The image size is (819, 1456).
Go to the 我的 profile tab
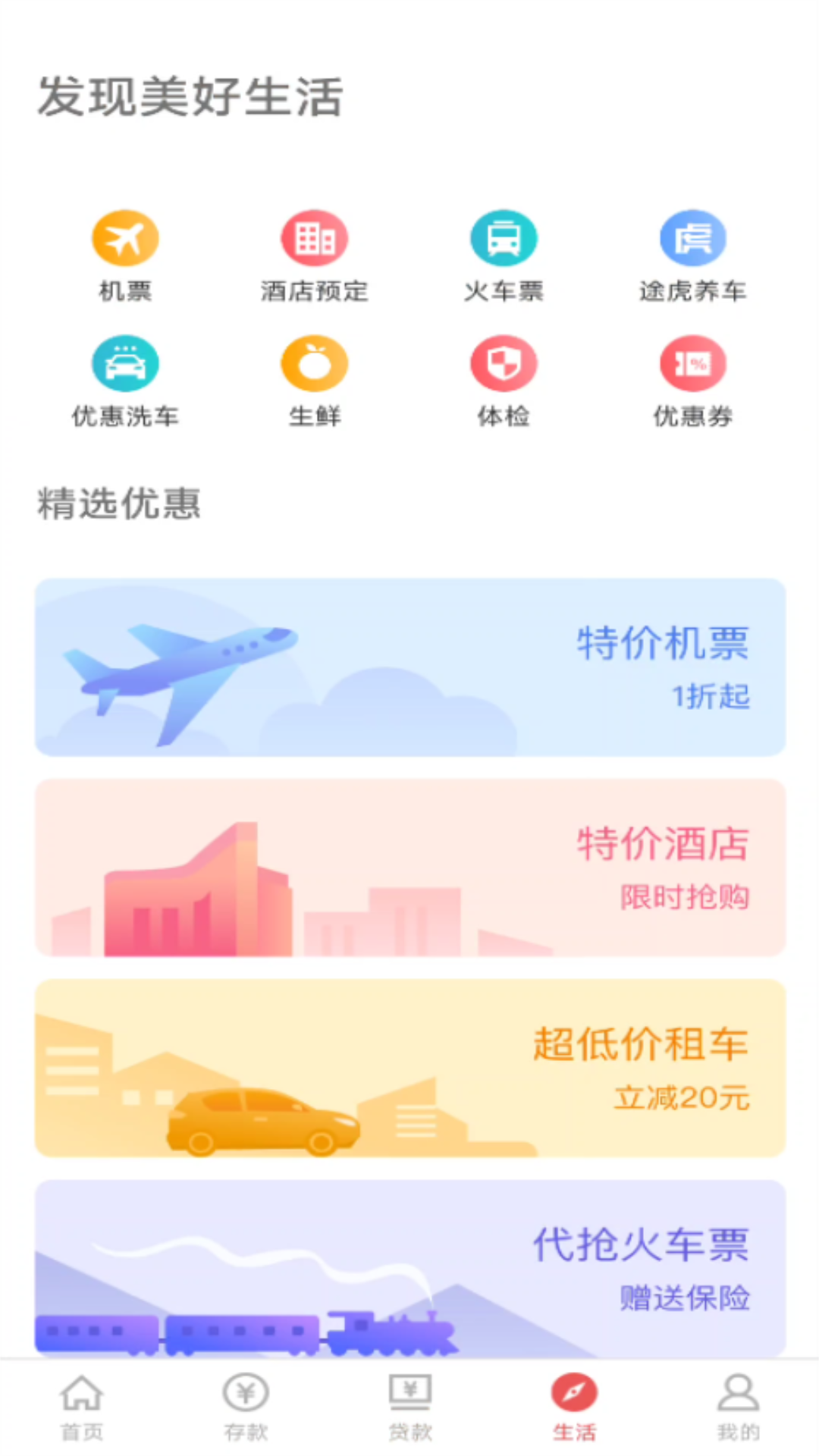[738, 1407]
